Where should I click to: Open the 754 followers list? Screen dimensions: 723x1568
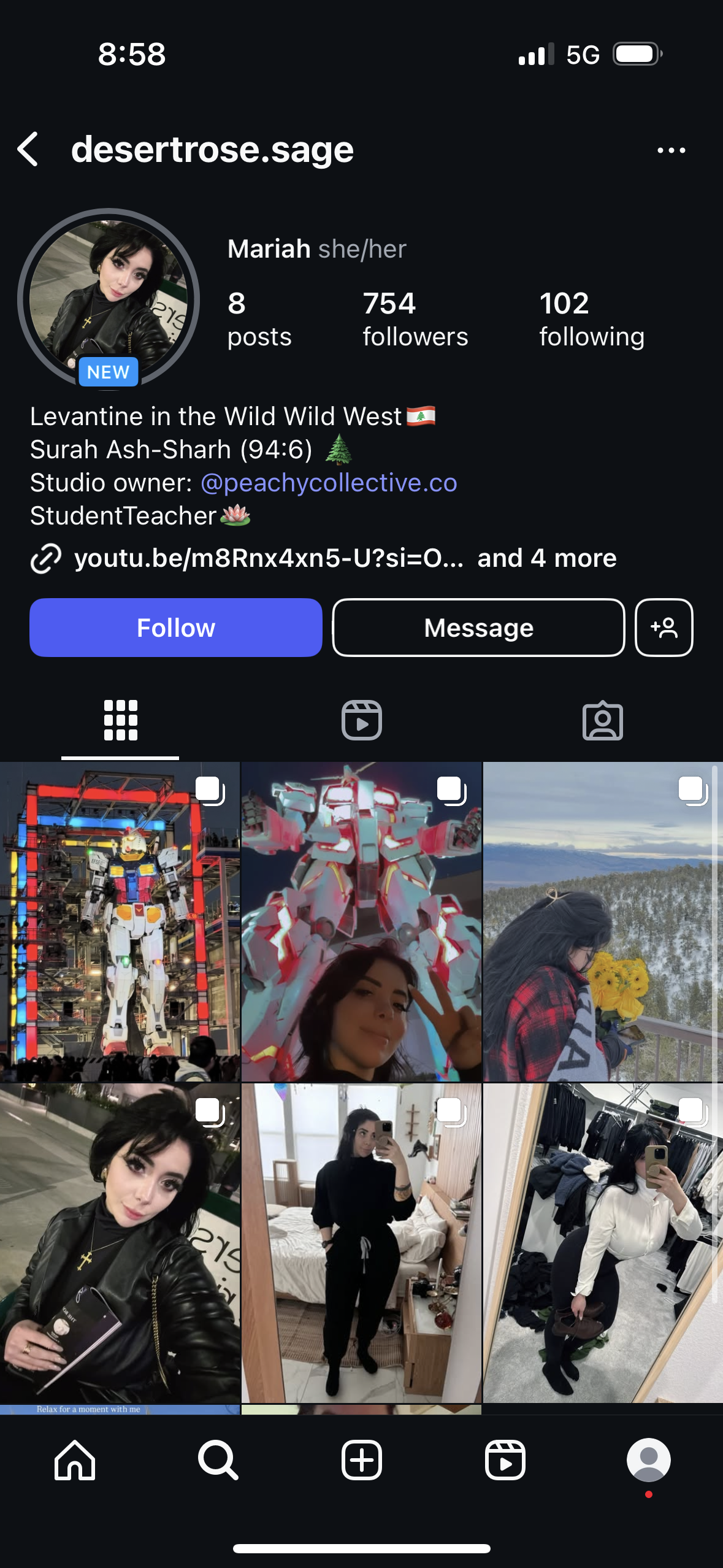coord(415,319)
